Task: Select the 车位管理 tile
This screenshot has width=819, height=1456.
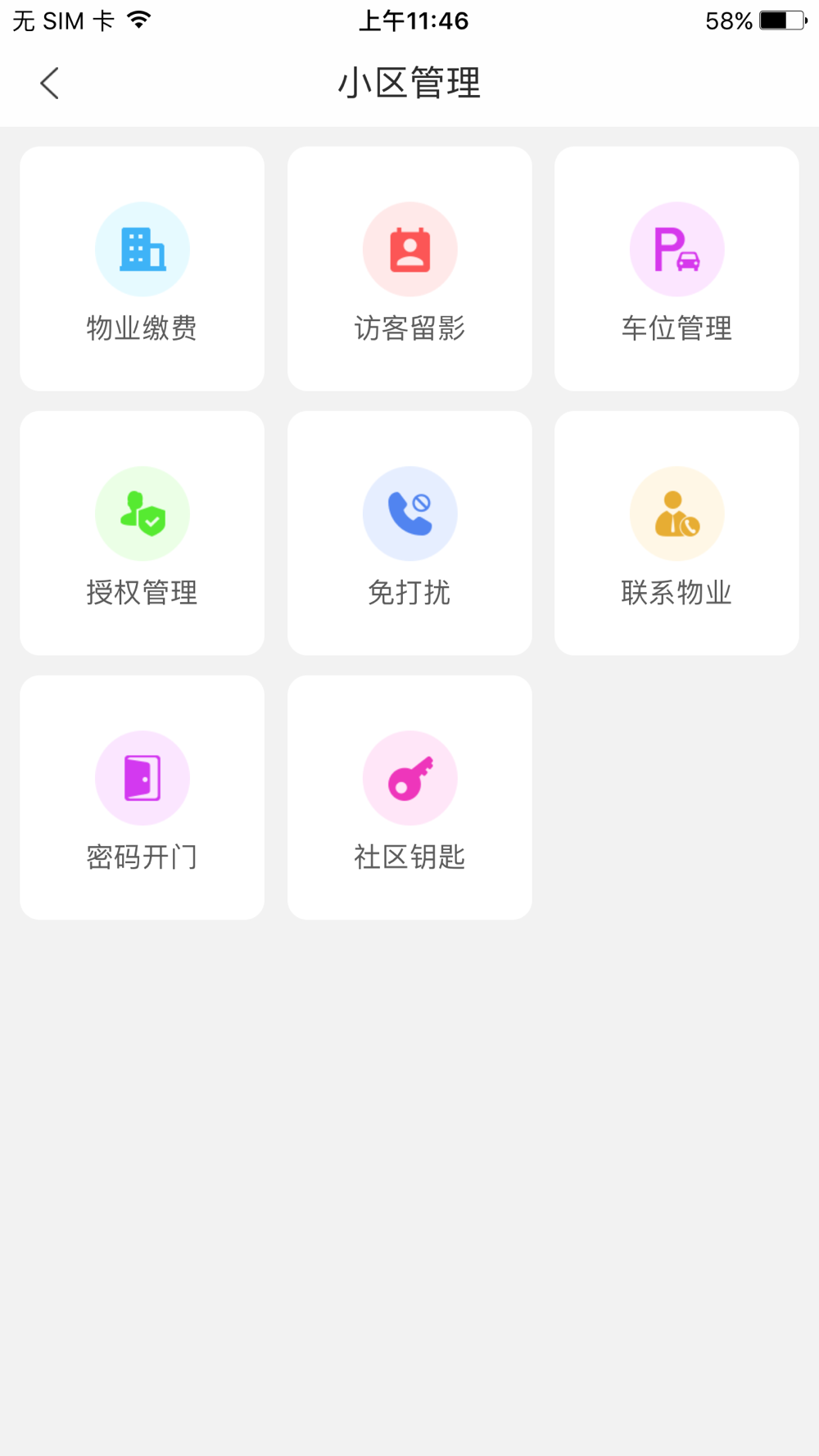Action: point(676,269)
